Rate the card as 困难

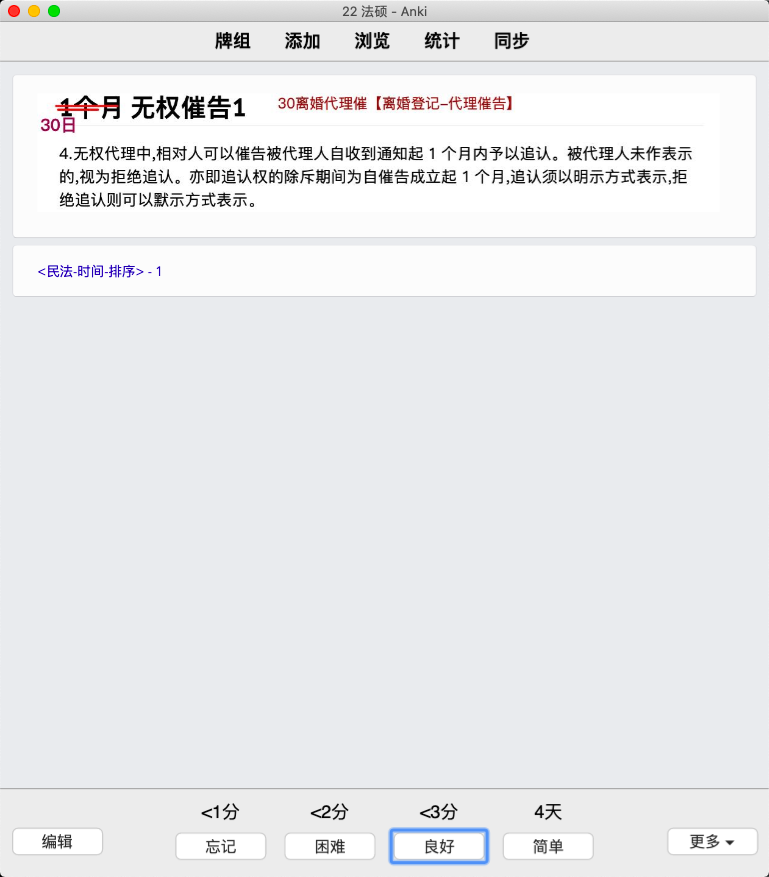tap(330, 846)
